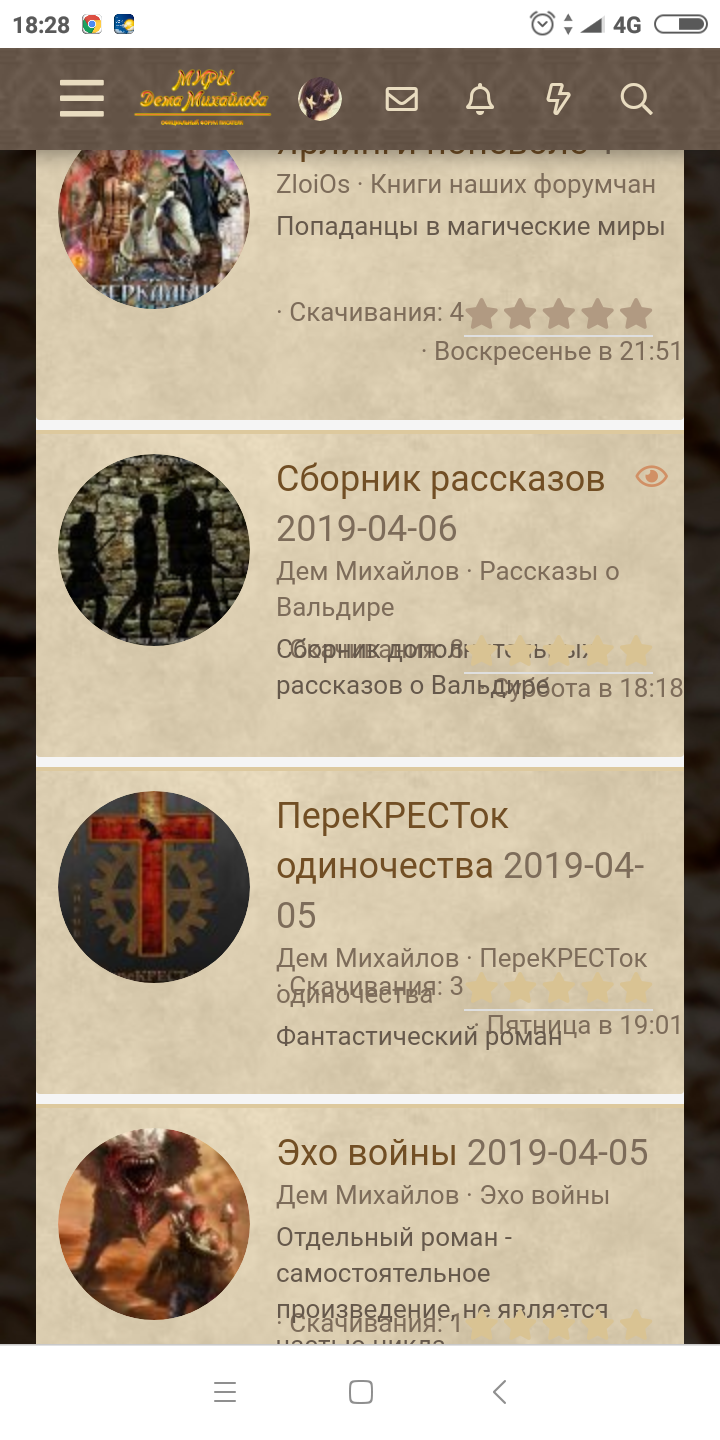
Task: Open the user profile avatar
Action: coord(320,99)
